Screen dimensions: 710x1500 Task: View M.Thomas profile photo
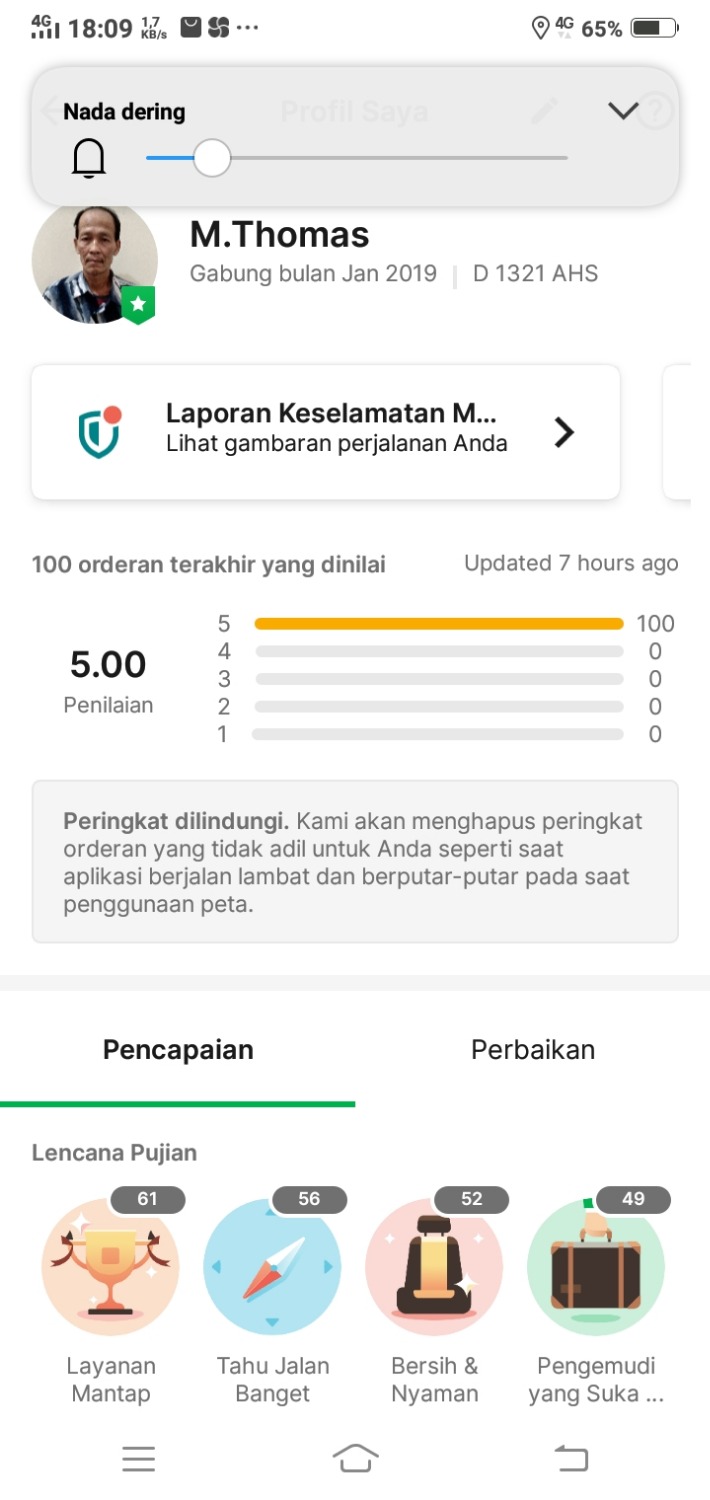click(94, 264)
